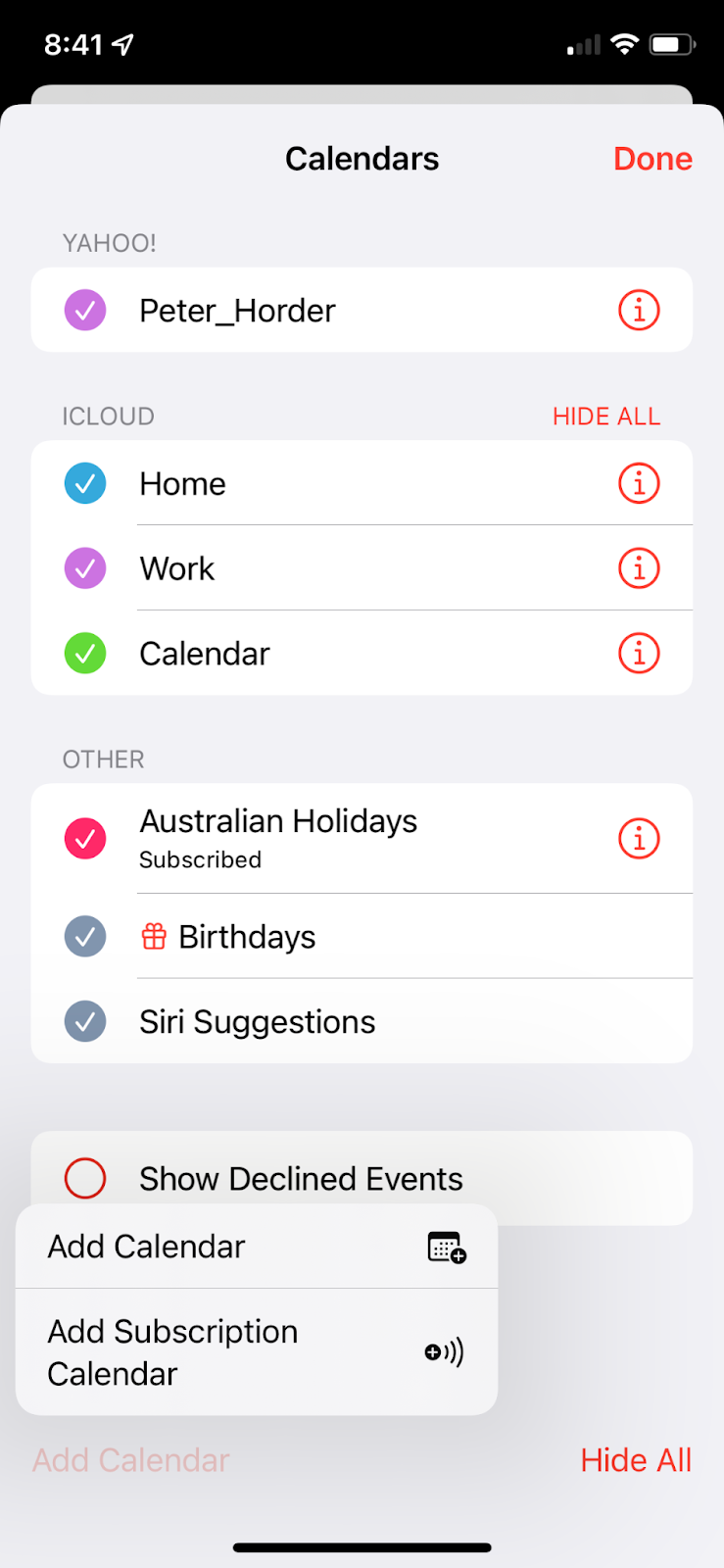724x1568 pixels.
Task: Select Add Calendar from the popup menu
Action: [x=256, y=1247]
